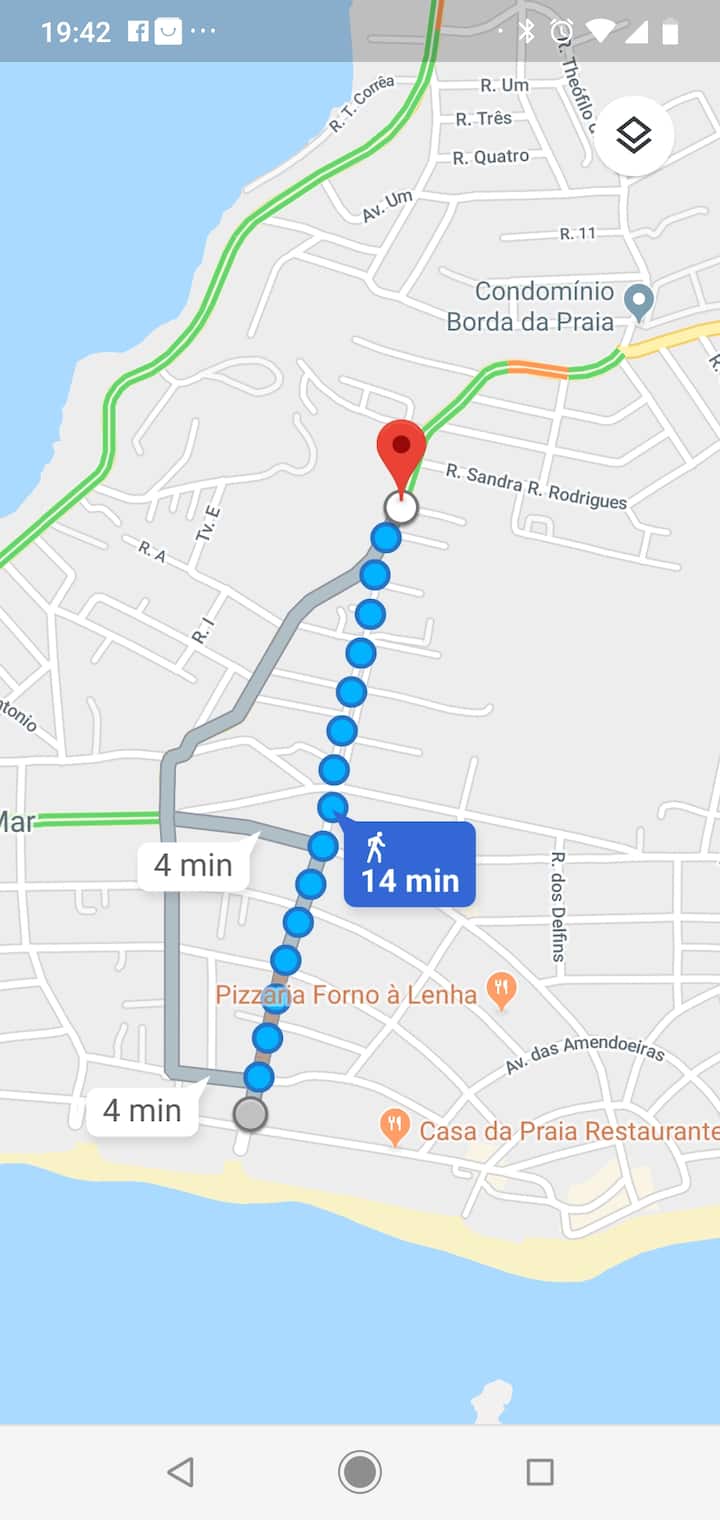Select the 14 min walking route label
Image resolution: width=720 pixels, height=1520 pixels.
coord(409,865)
